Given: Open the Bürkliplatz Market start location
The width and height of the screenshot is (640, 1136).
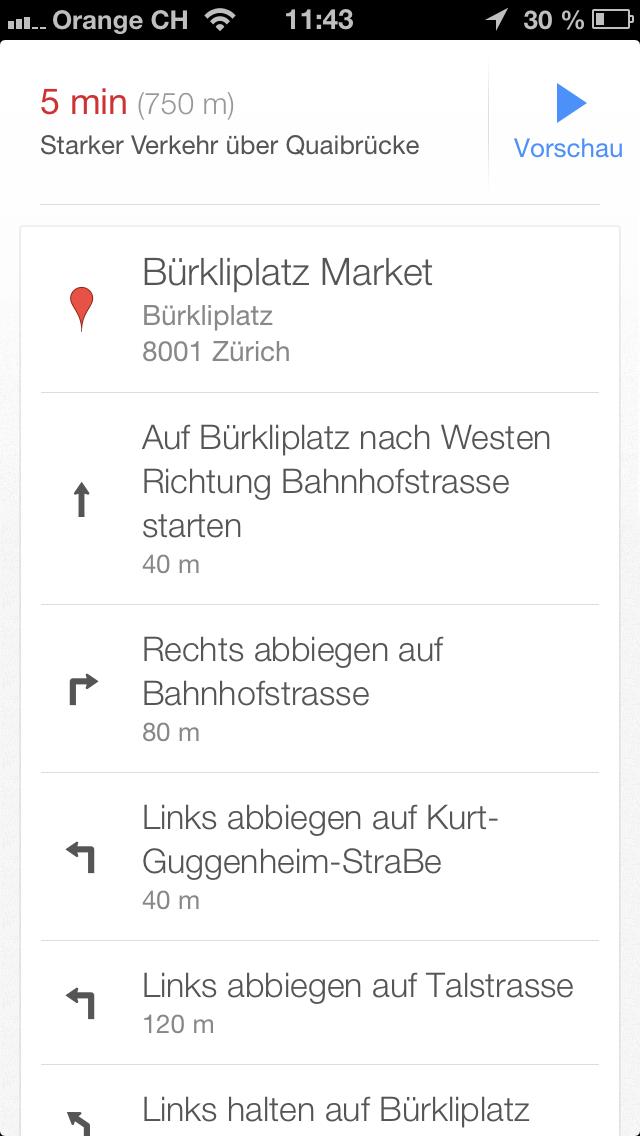Looking at the screenshot, I should (320, 310).
